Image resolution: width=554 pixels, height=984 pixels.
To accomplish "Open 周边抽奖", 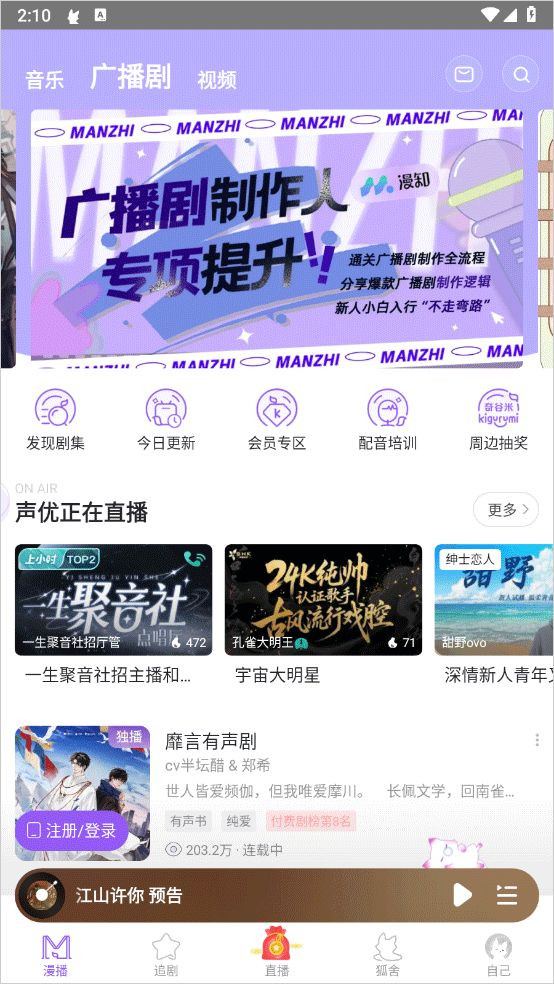I will point(498,419).
